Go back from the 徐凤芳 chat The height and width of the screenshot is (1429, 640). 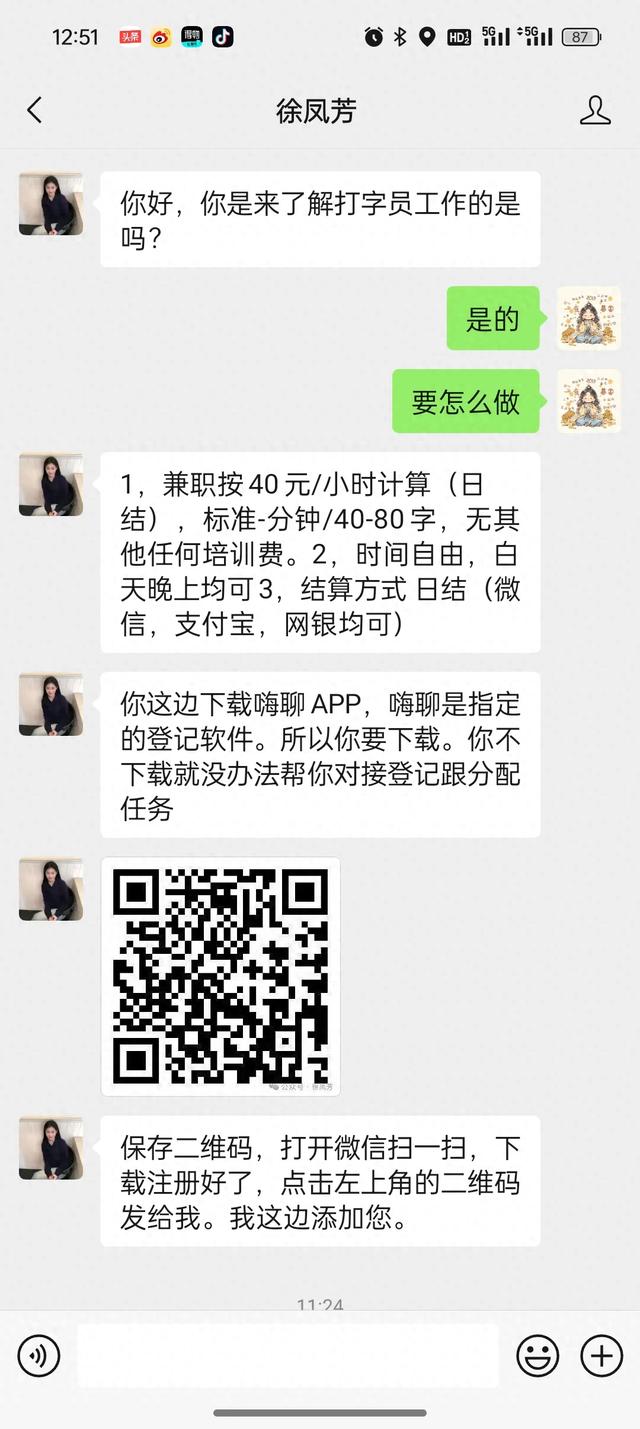coord(35,110)
